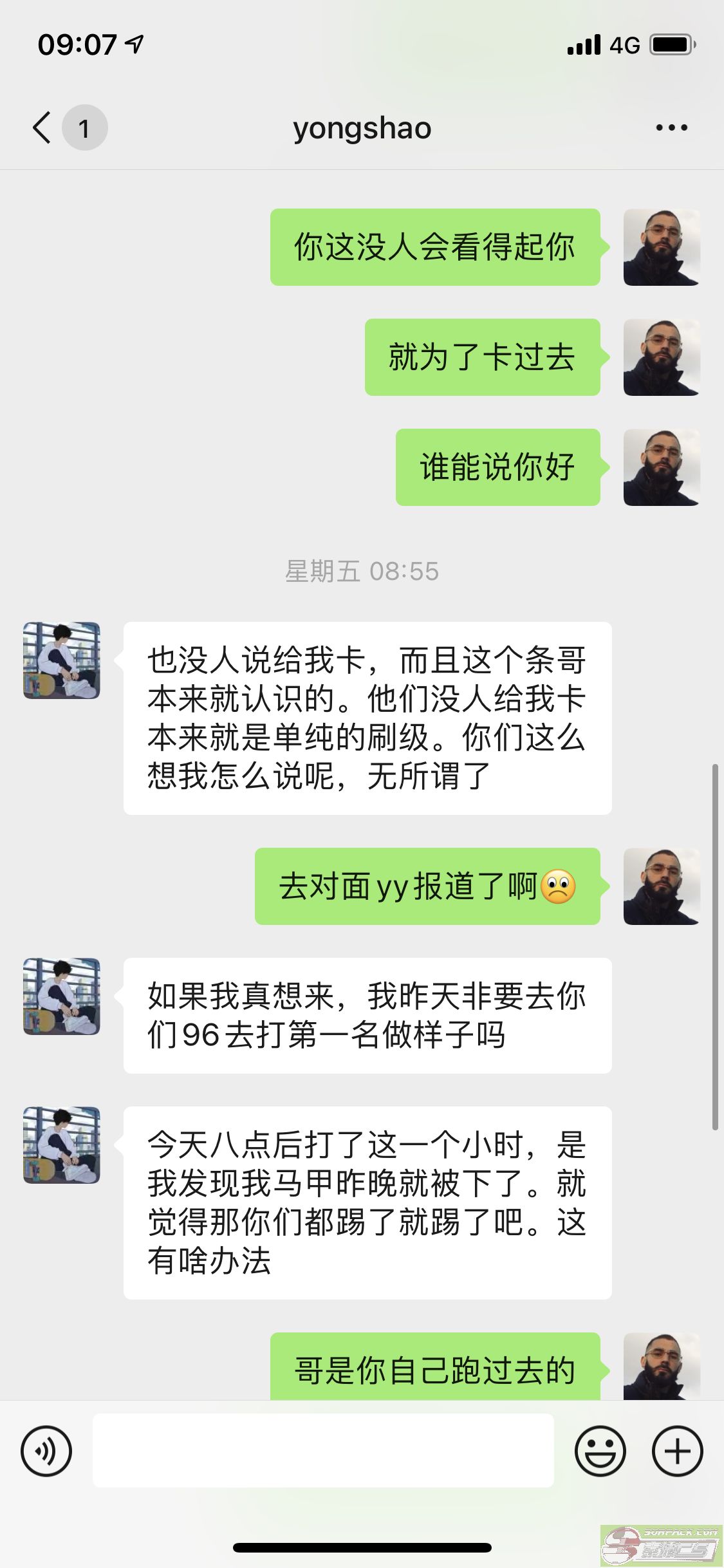View your own profile avatar
Screen dimensions: 724x1568
click(x=662, y=248)
